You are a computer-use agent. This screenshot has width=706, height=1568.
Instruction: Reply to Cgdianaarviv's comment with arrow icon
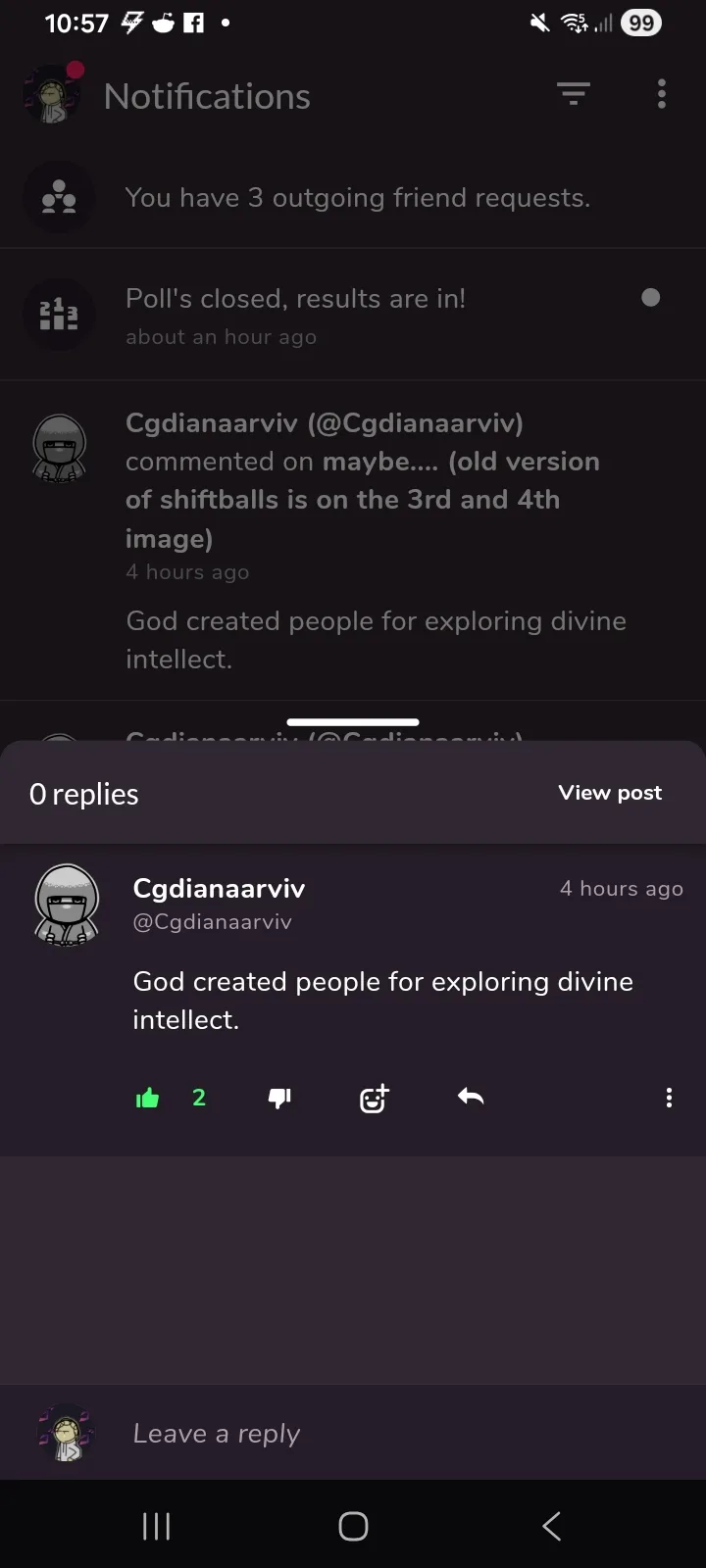click(471, 1097)
